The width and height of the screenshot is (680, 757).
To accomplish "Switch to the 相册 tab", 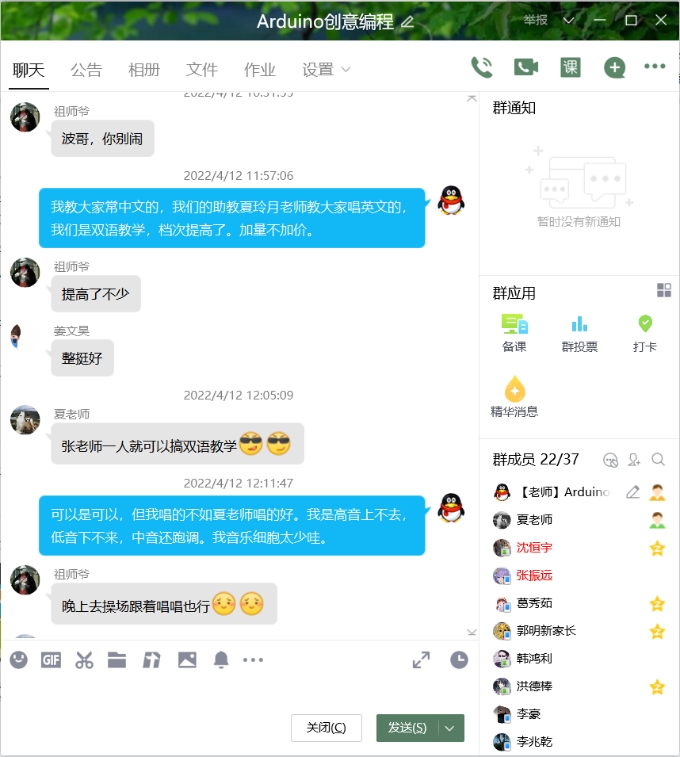I will tap(144, 70).
